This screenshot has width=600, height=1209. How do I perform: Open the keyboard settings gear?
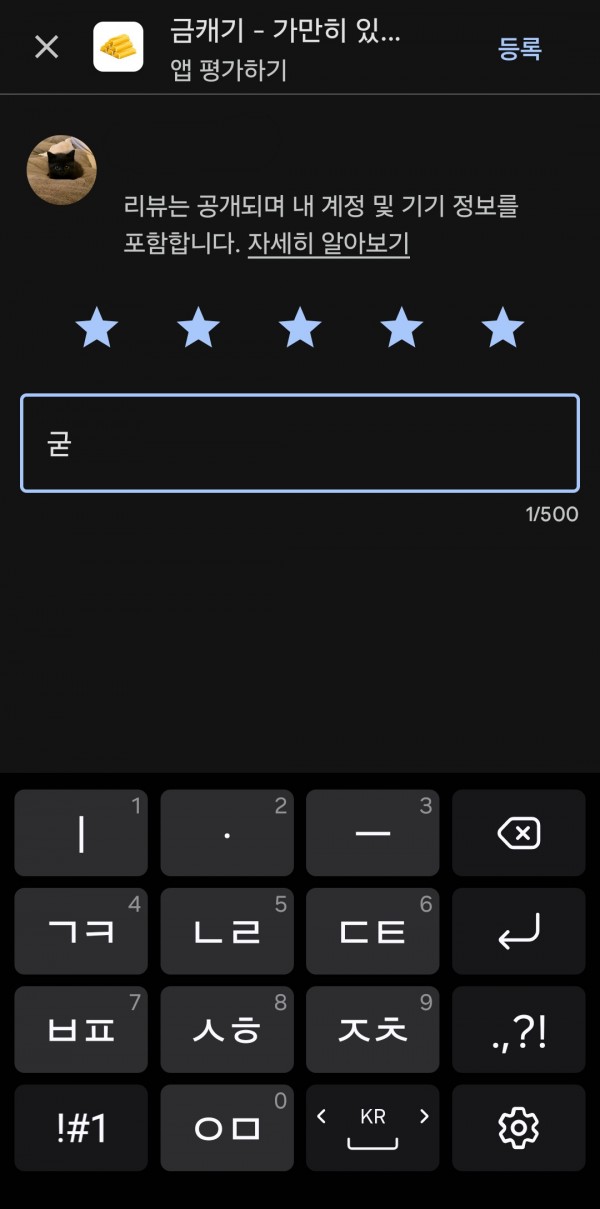(518, 1128)
